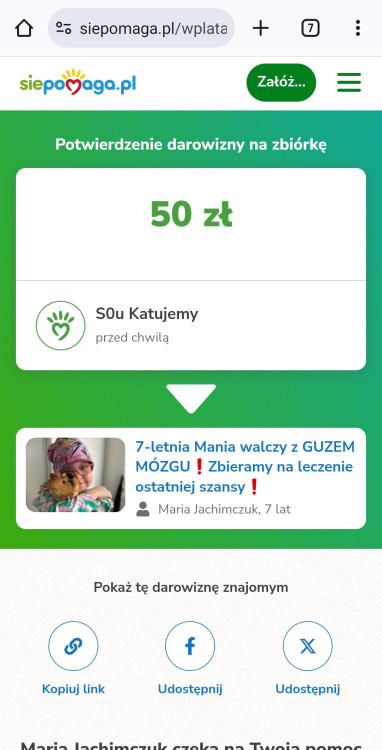Open the hamburger navigation menu
382x750 pixels.
(x=349, y=82)
